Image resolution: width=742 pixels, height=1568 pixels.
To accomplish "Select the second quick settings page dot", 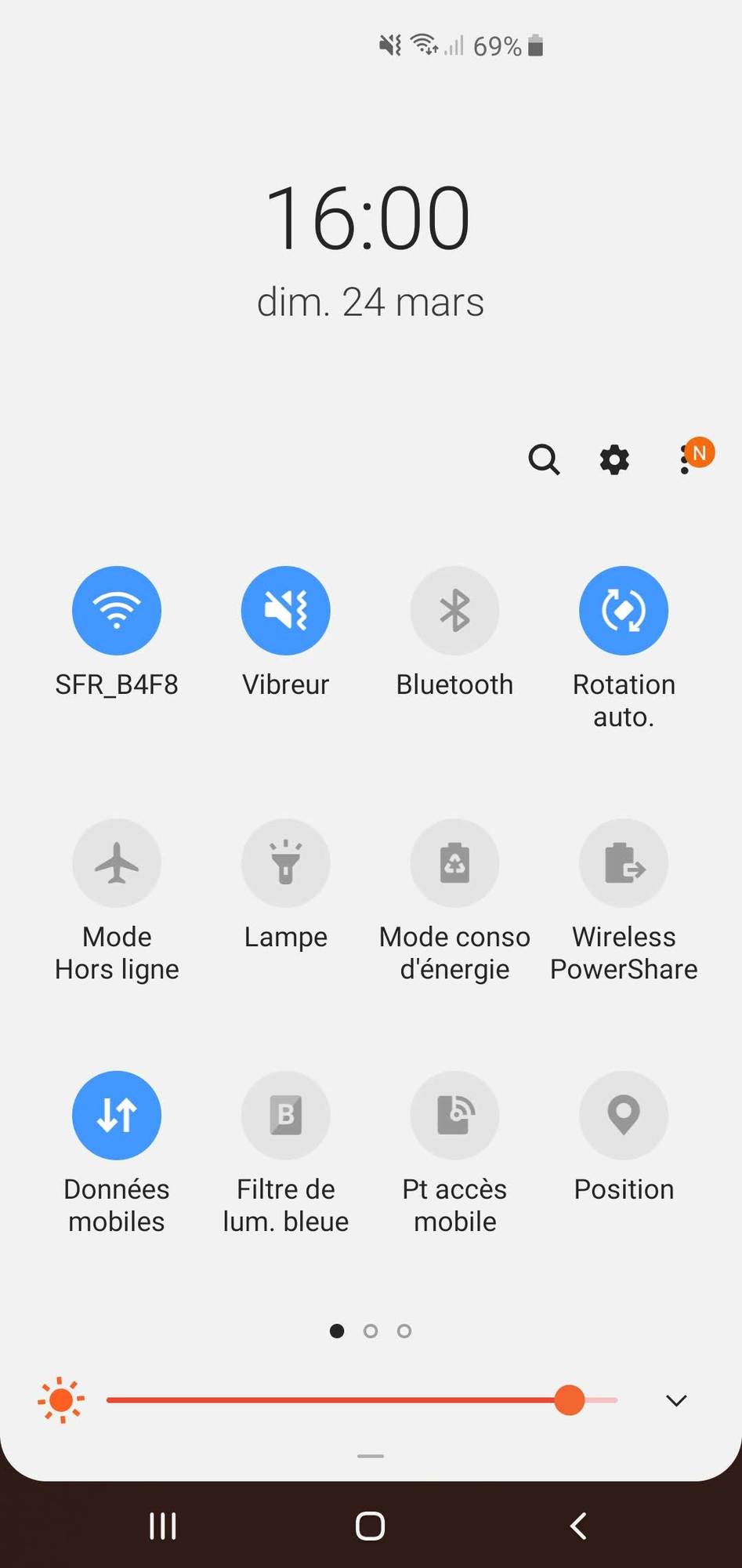I will [x=371, y=1330].
